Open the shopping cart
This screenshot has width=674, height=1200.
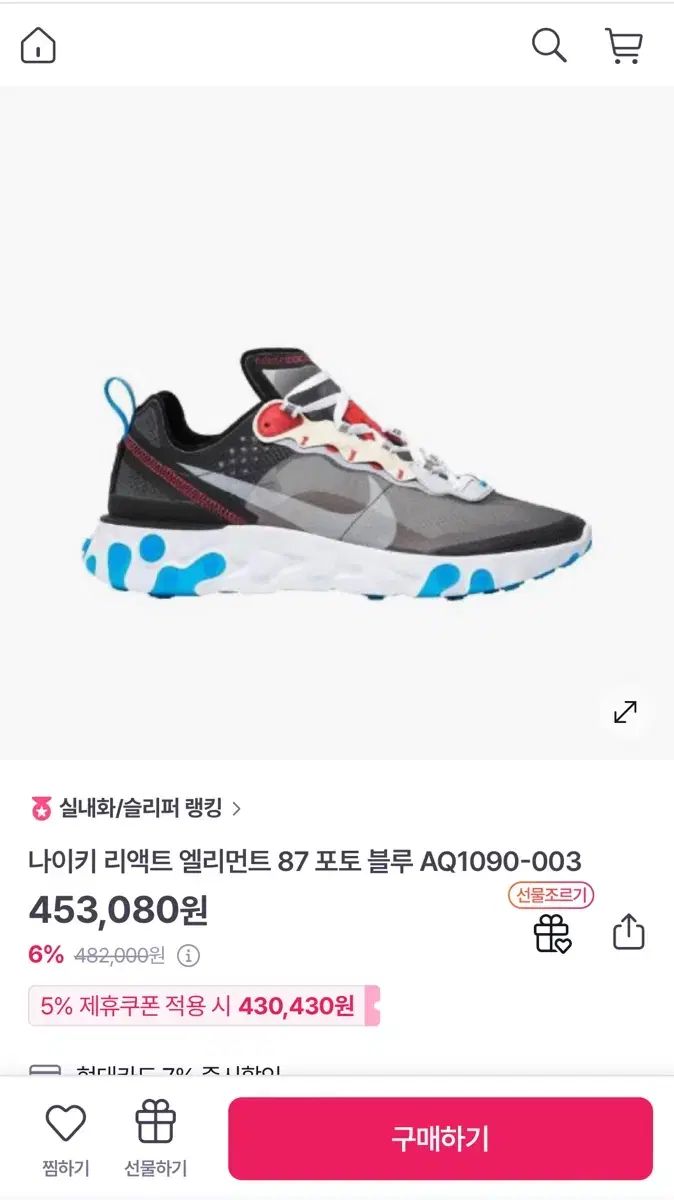[624, 46]
